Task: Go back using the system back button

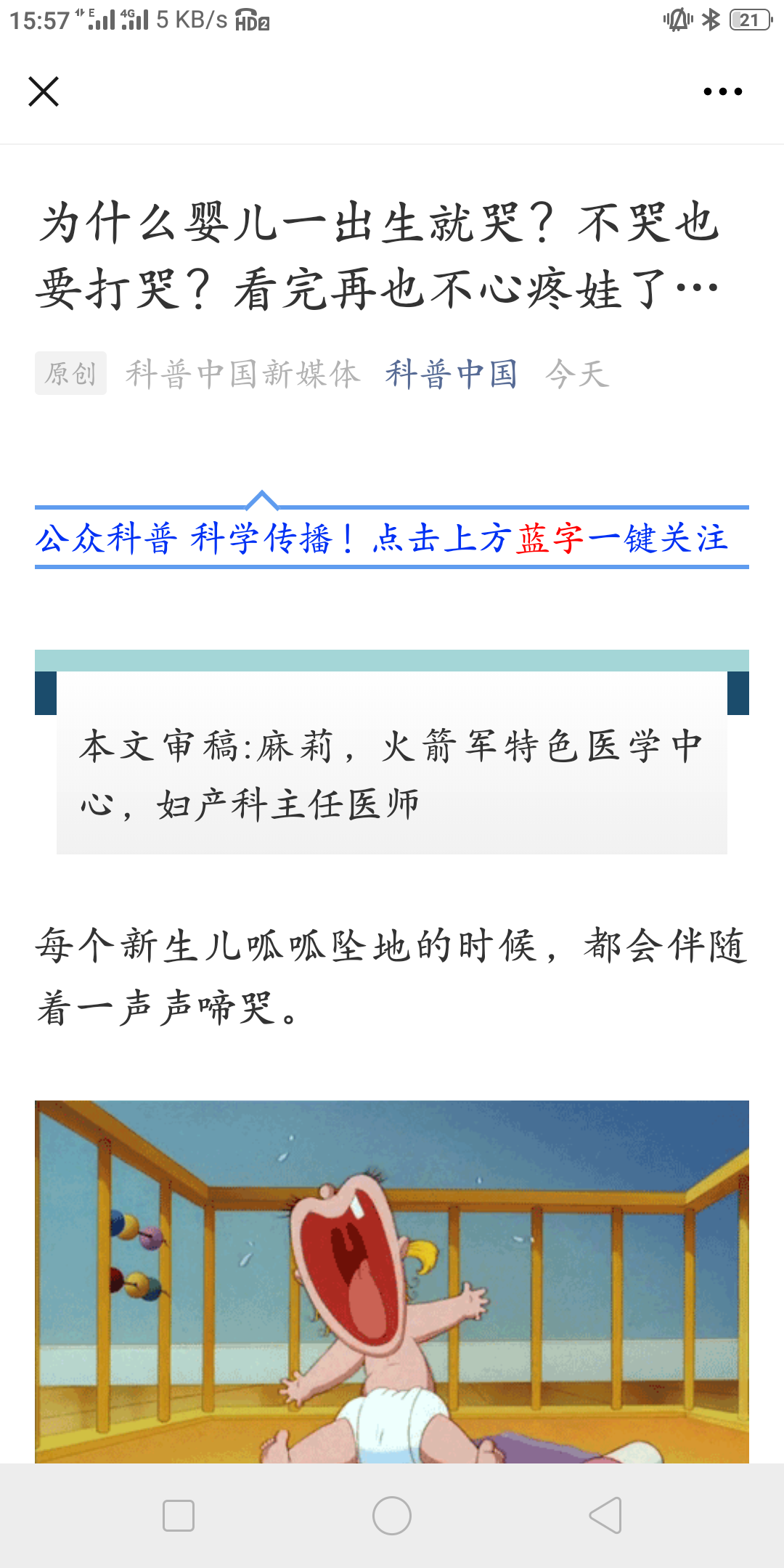Action: click(606, 1516)
